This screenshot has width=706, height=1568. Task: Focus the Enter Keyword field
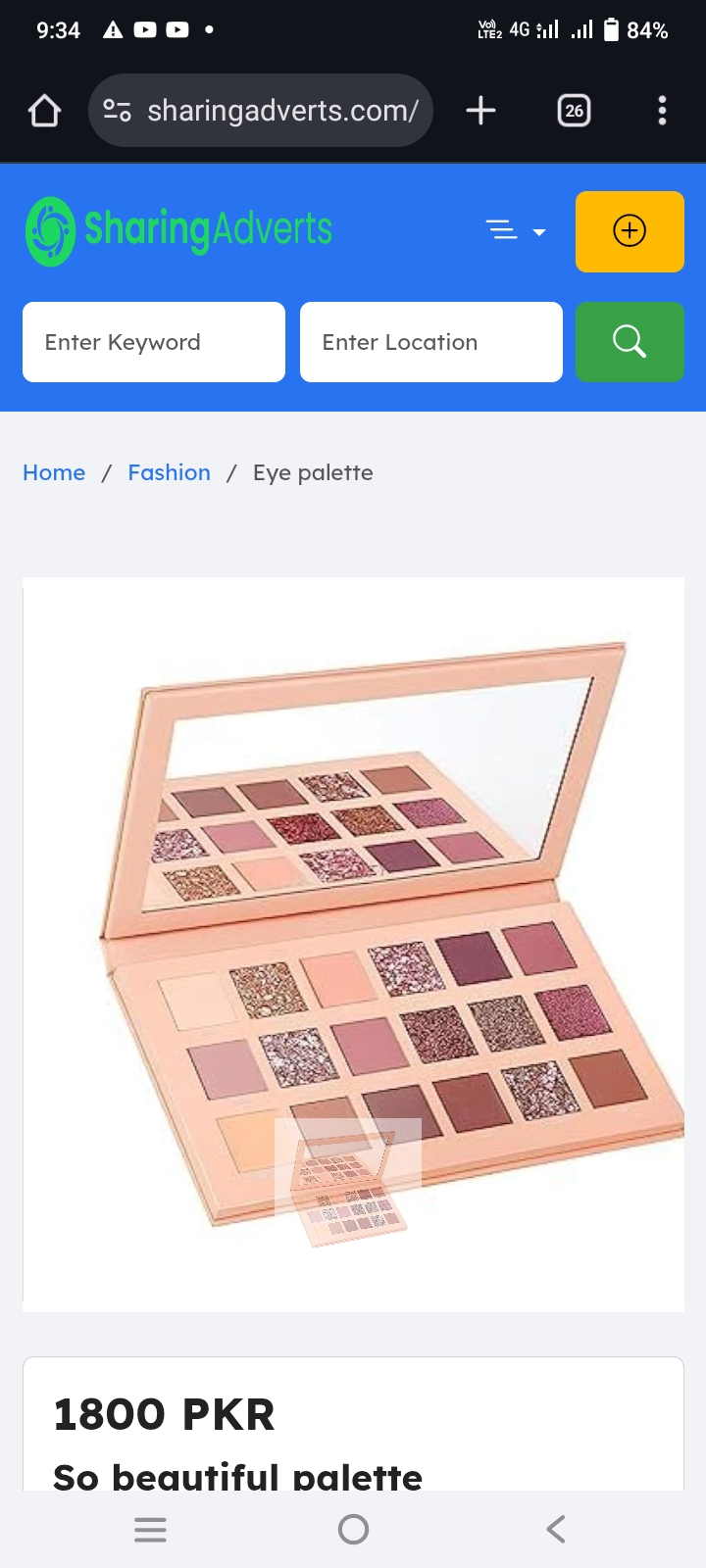[x=154, y=342]
